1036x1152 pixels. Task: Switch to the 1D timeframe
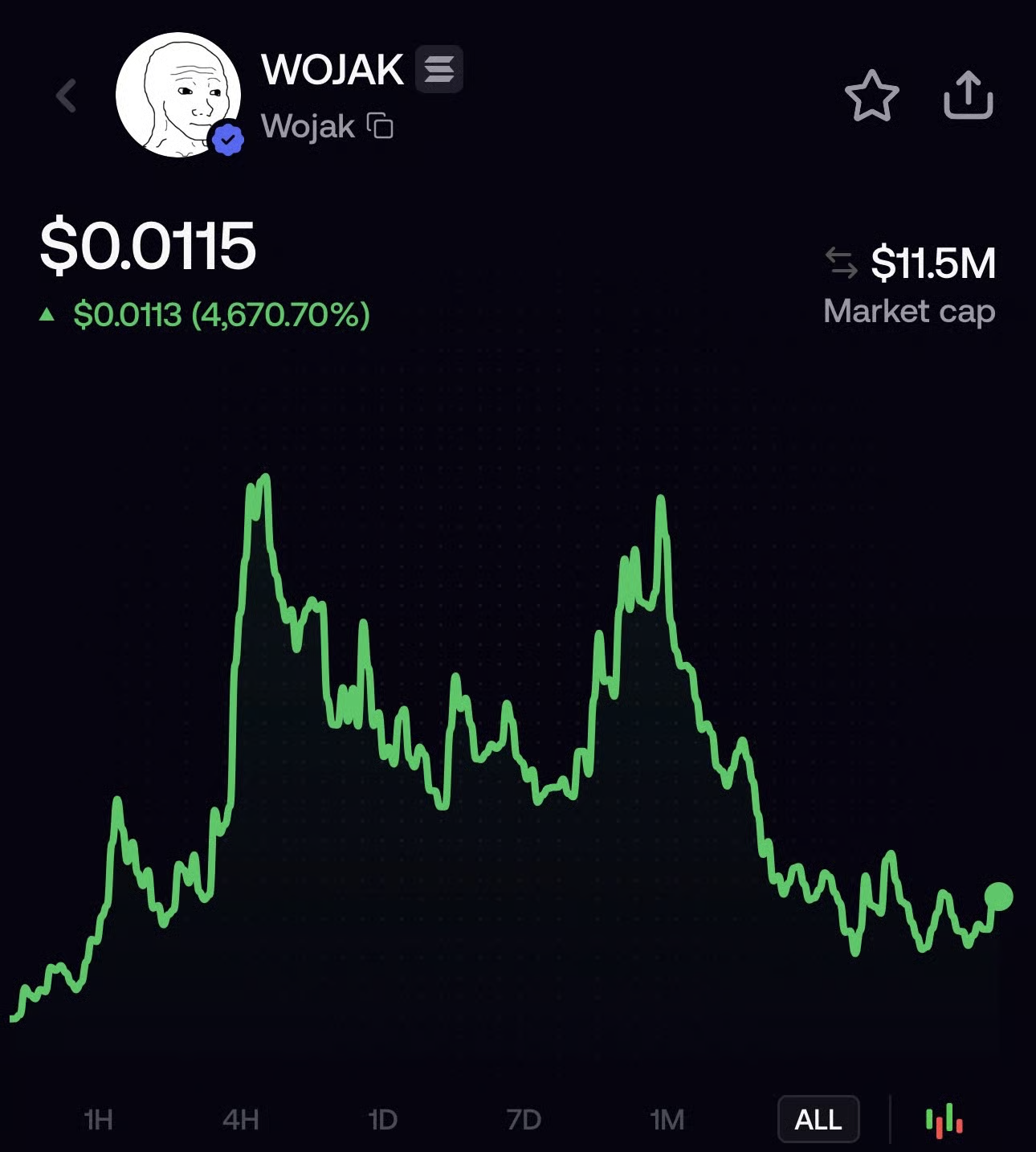click(382, 1119)
